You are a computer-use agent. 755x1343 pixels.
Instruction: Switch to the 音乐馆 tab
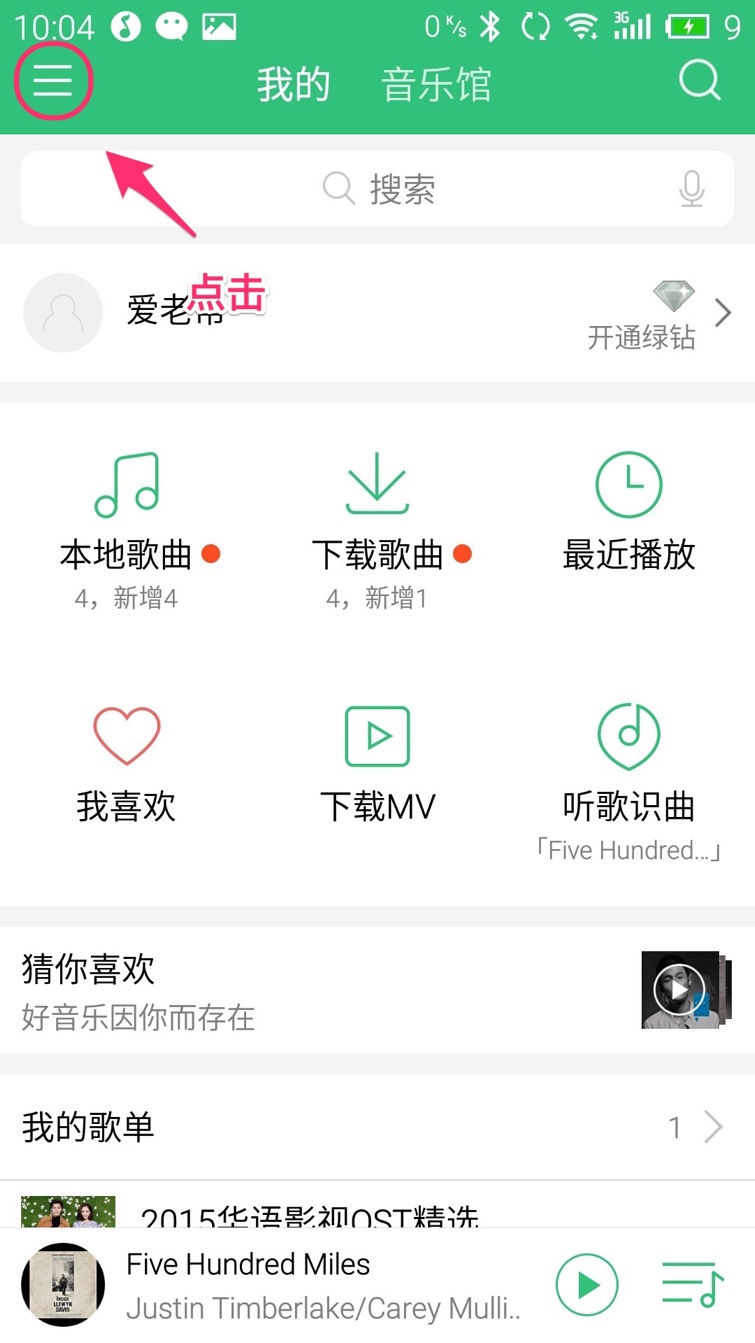(x=436, y=85)
